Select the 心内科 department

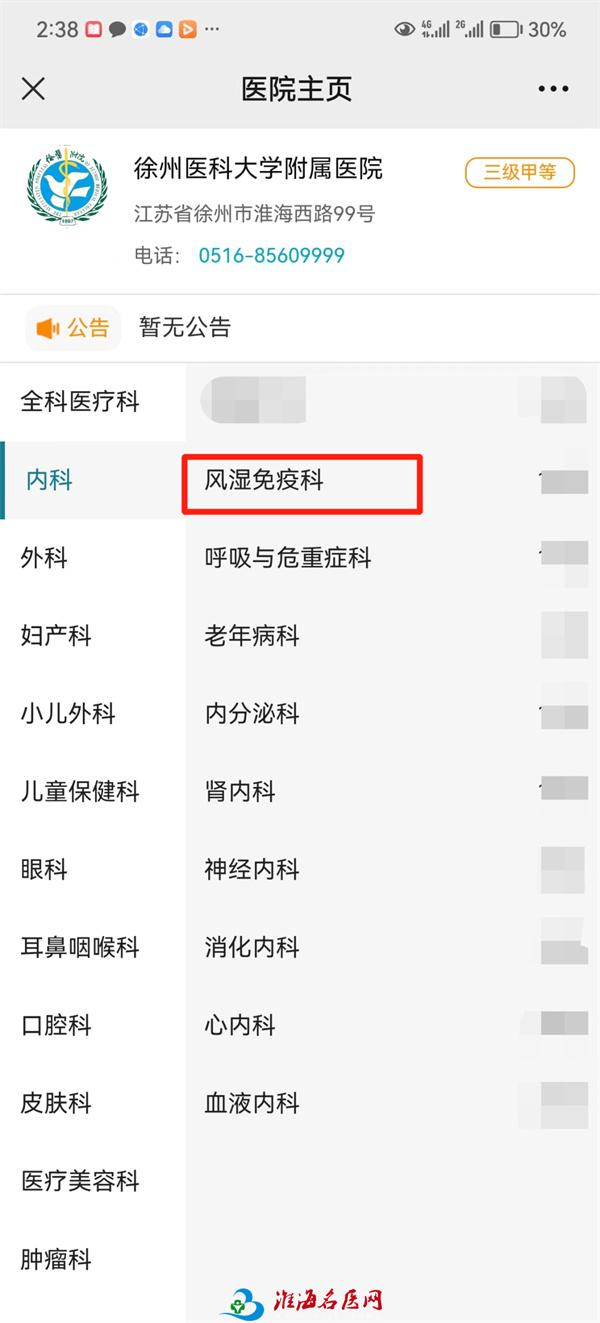point(393,1026)
